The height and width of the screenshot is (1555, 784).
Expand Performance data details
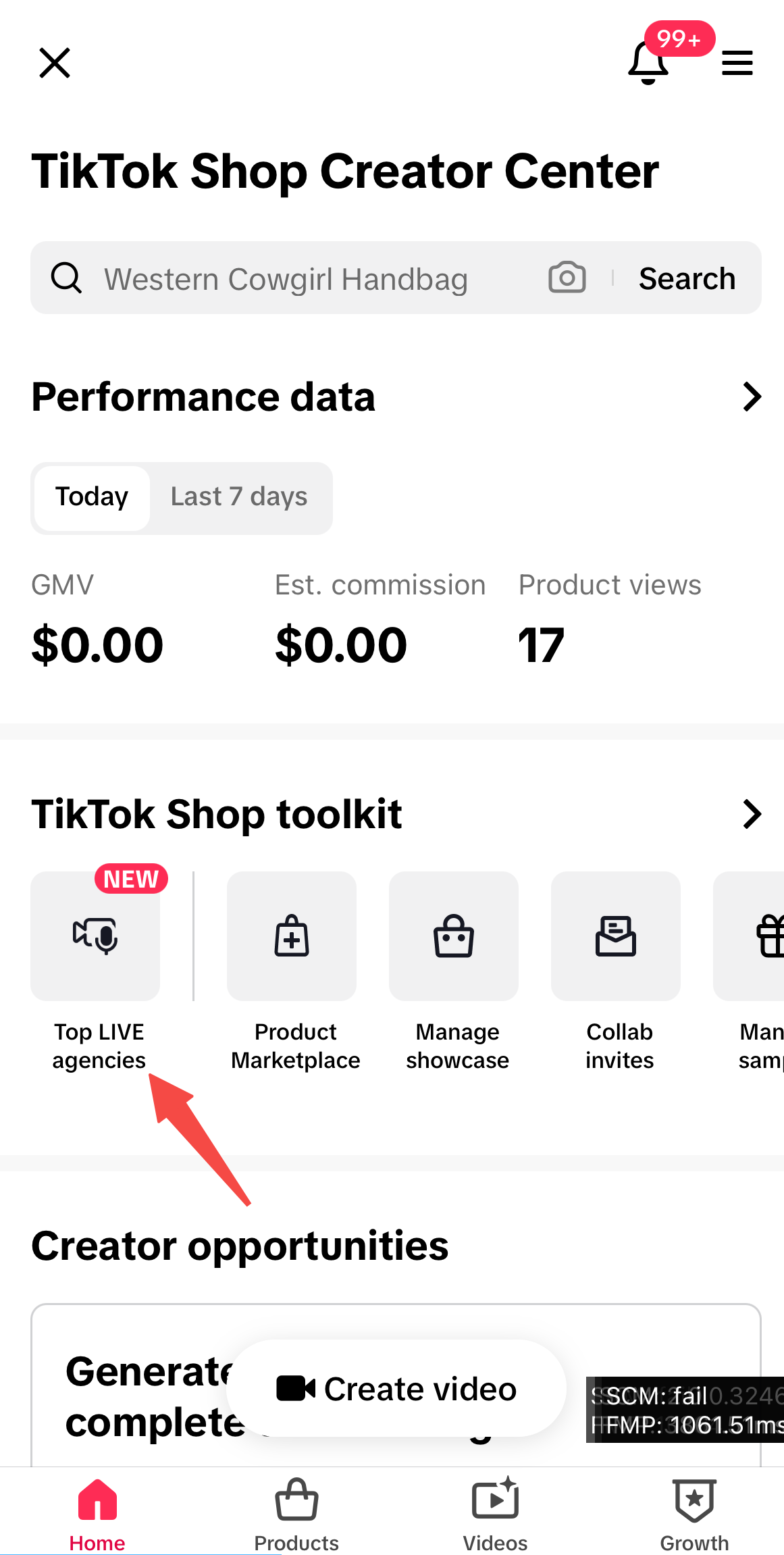coord(752,397)
